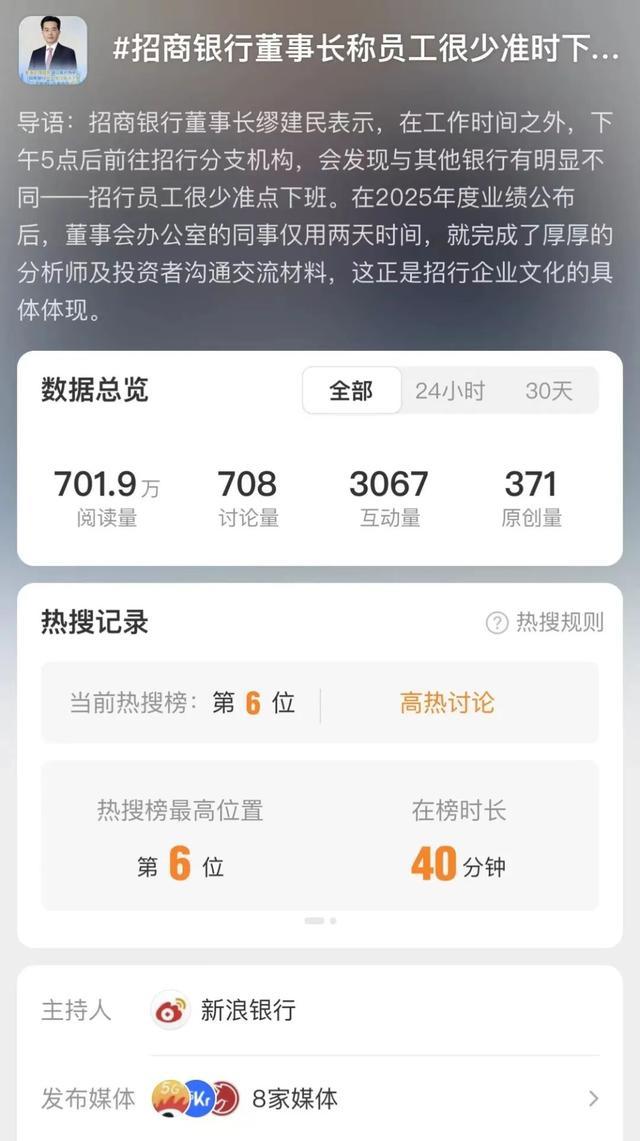Switch to the 24小时 data tab

pos(449,391)
